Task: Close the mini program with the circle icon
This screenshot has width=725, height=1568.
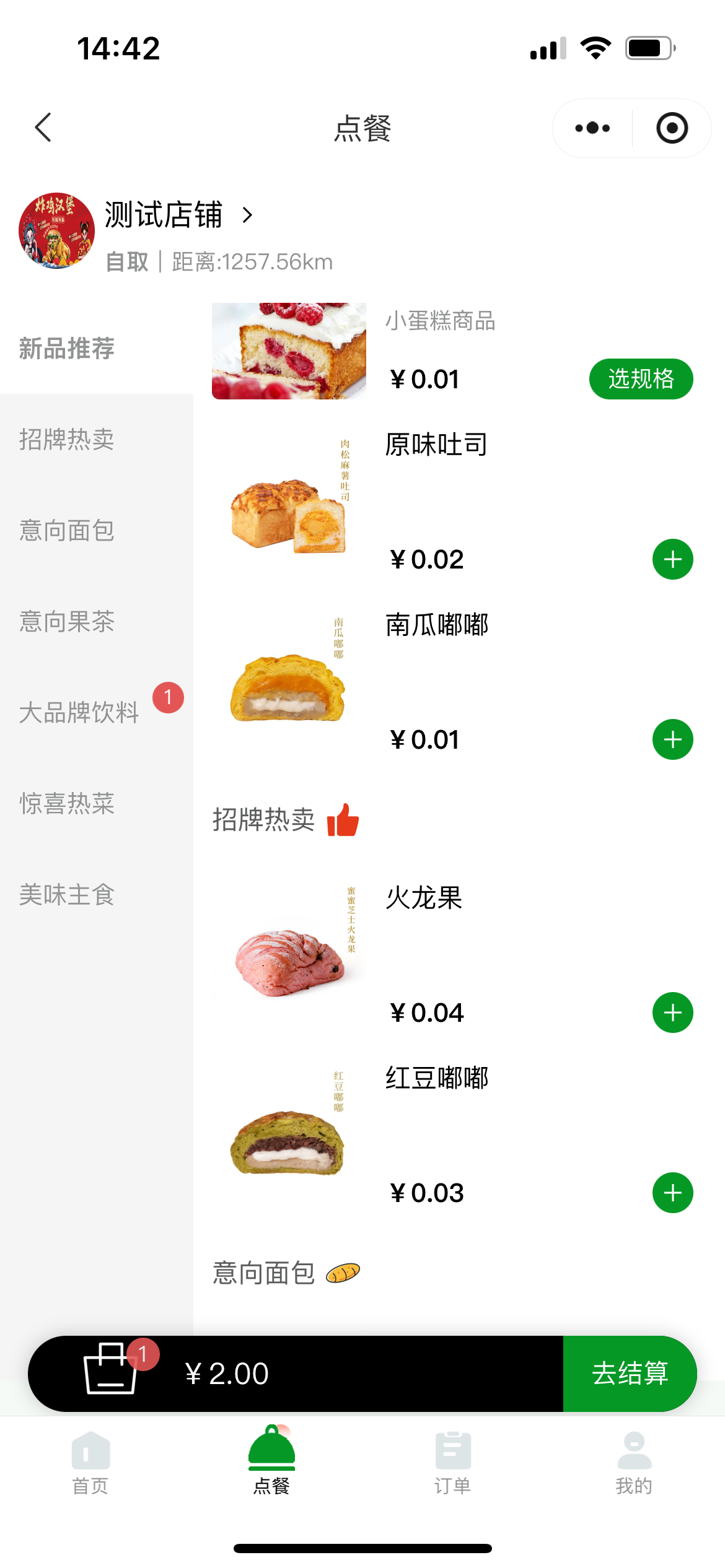Action: tap(672, 128)
